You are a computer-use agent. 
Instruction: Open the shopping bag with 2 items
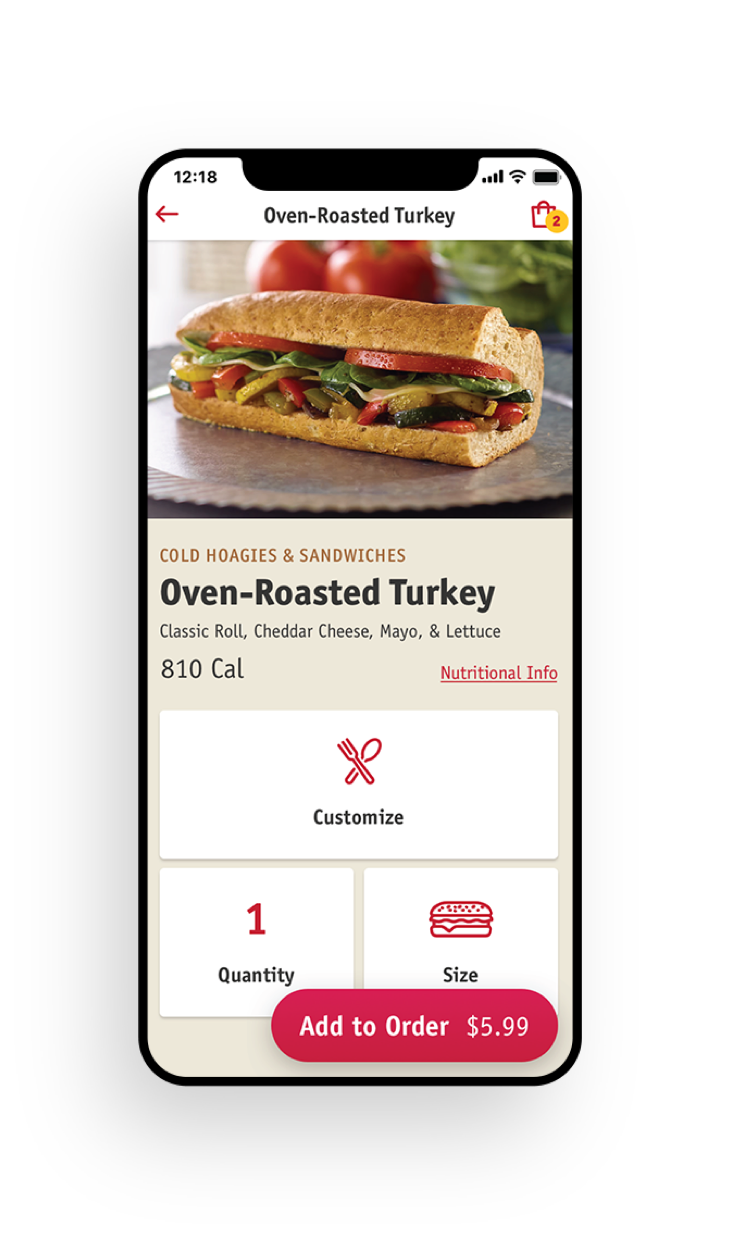pos(545,215)
